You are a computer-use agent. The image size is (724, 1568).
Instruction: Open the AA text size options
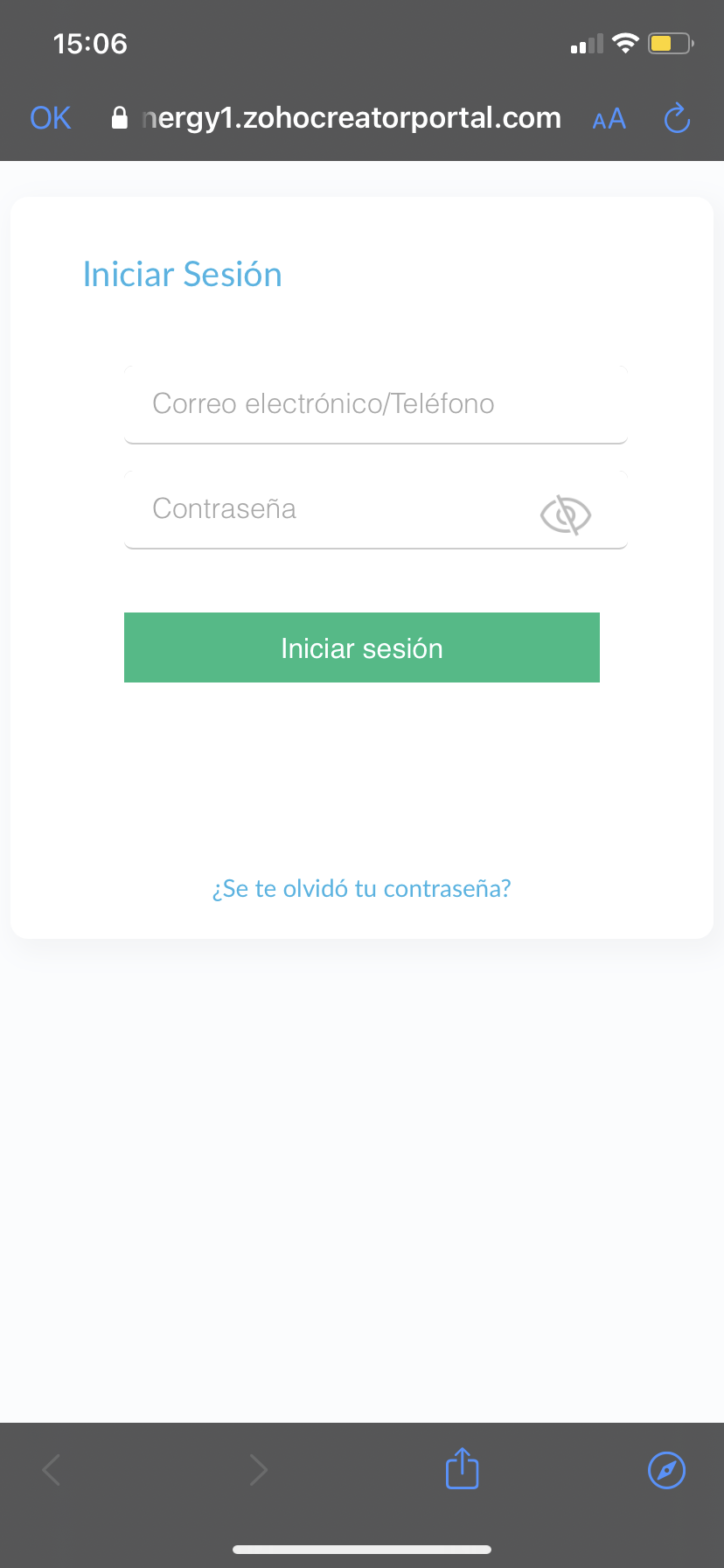(609, 119)
